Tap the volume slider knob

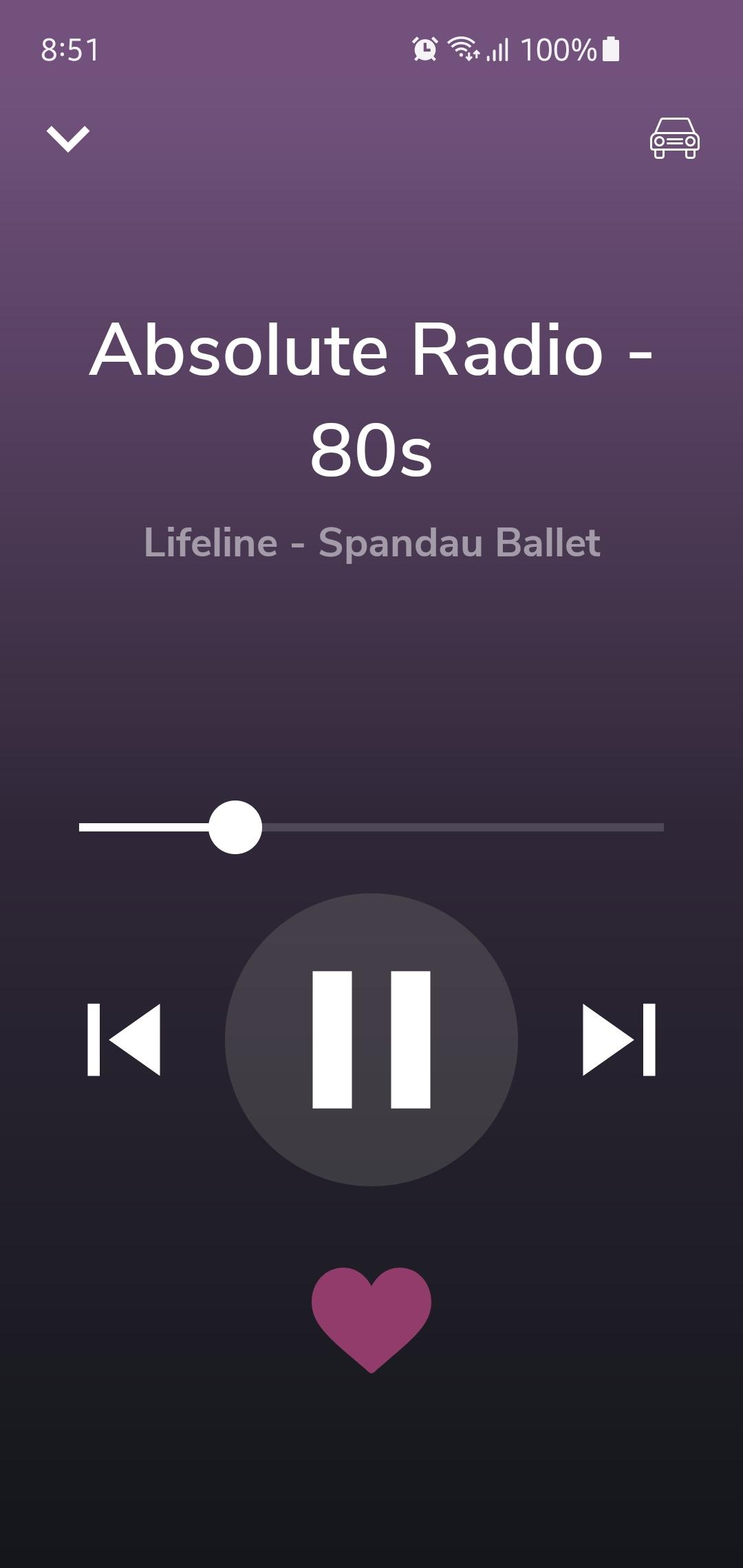pos(235,827)
